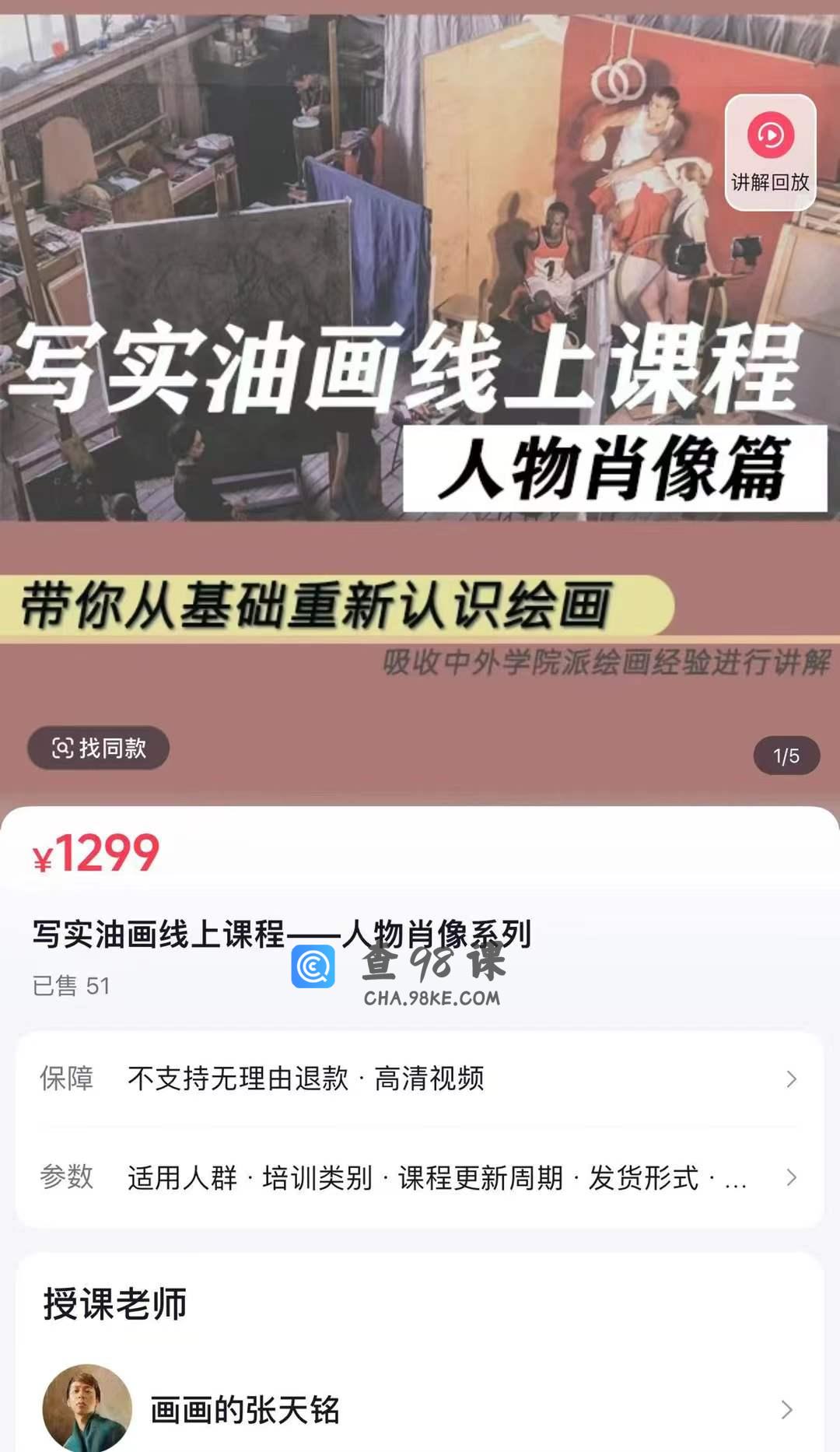The width and height of the screenshot is (840, 1452).
Task: Play the 讲解回放 explanation replay
Action: [x=770, y=152]
